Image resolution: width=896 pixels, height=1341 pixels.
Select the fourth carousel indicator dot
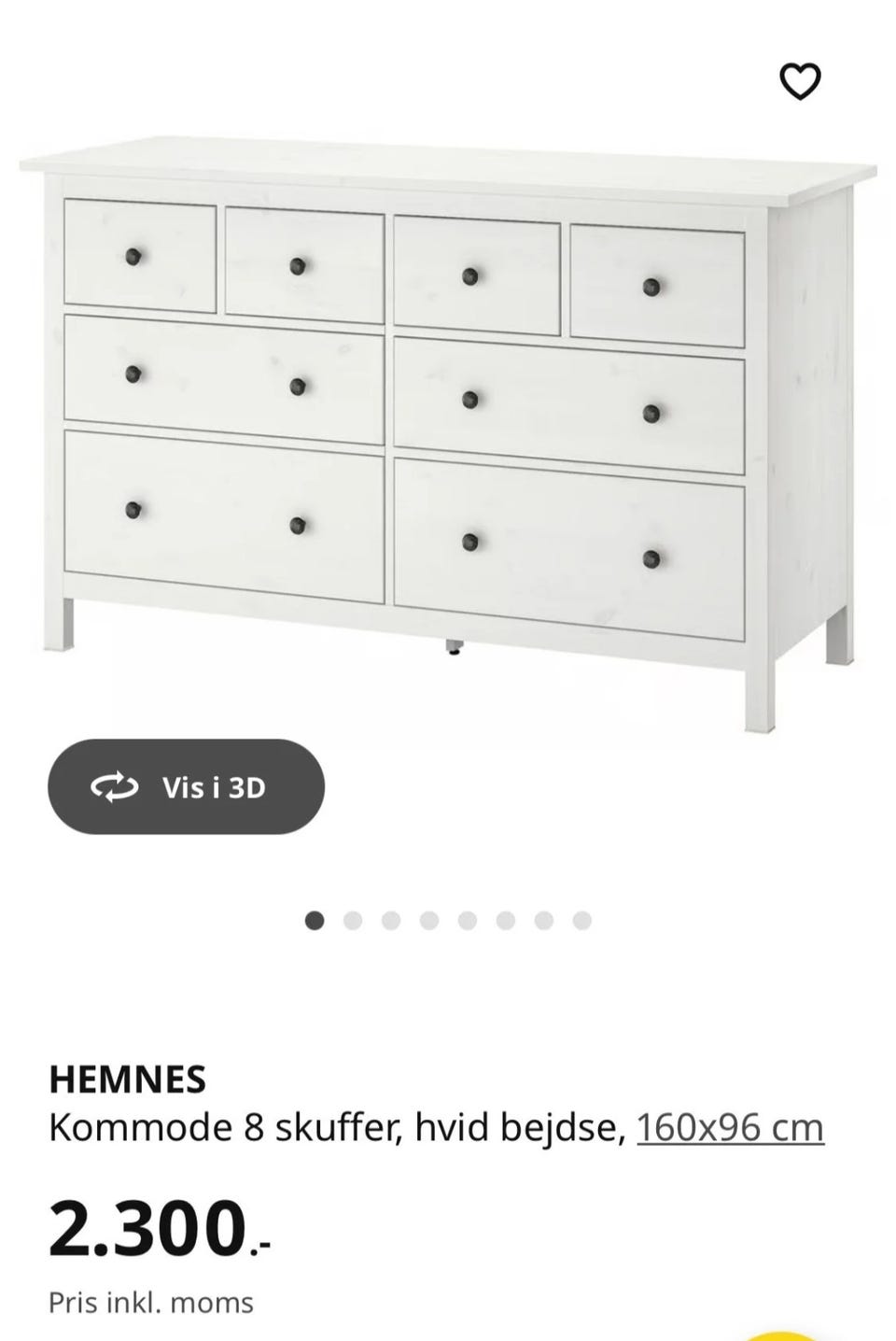pyautogui.click(x=430, y=920)
